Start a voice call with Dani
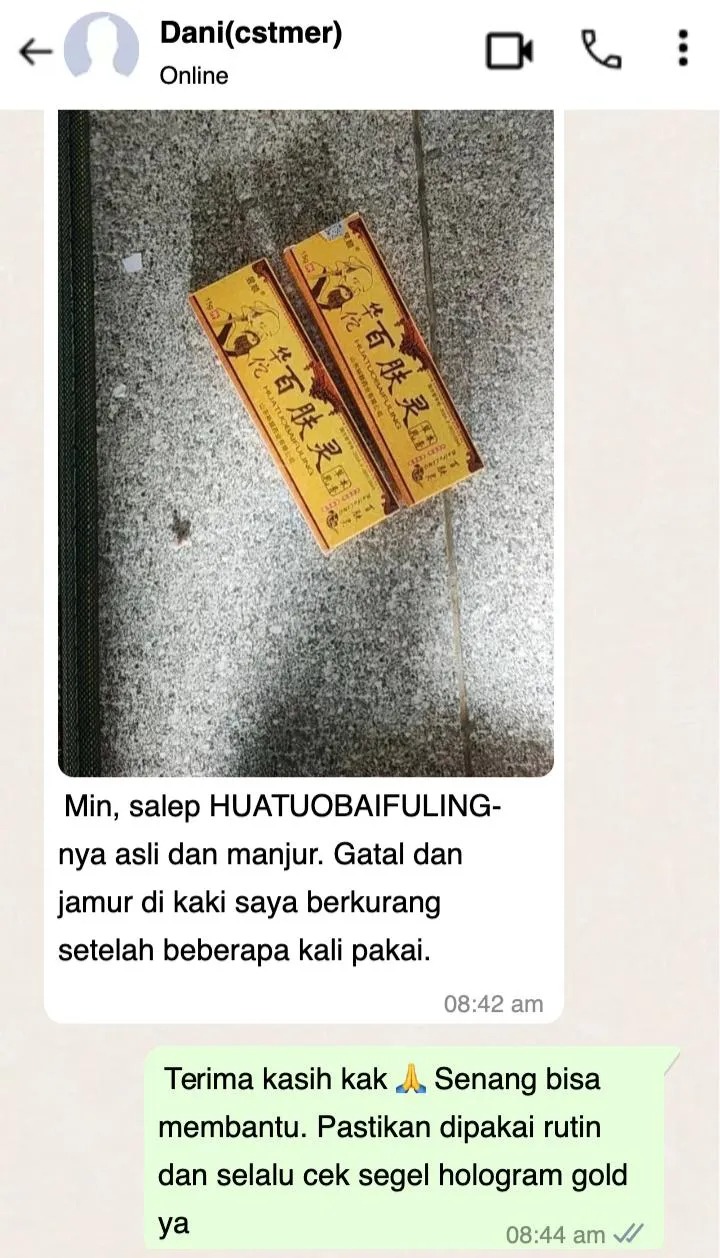 (601, 51)
